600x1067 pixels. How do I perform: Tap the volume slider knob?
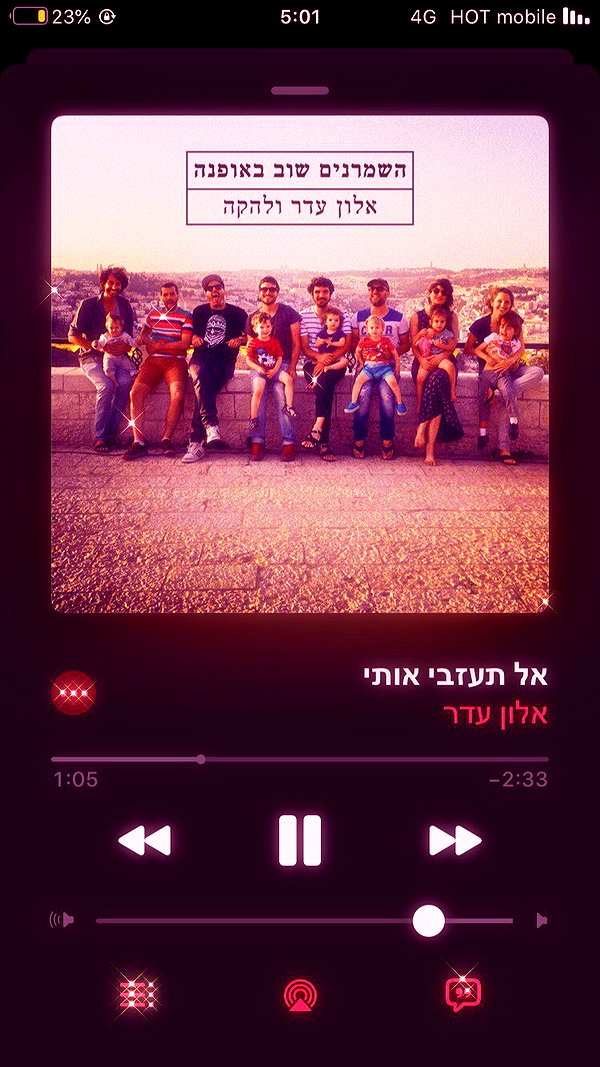(429, 921)
